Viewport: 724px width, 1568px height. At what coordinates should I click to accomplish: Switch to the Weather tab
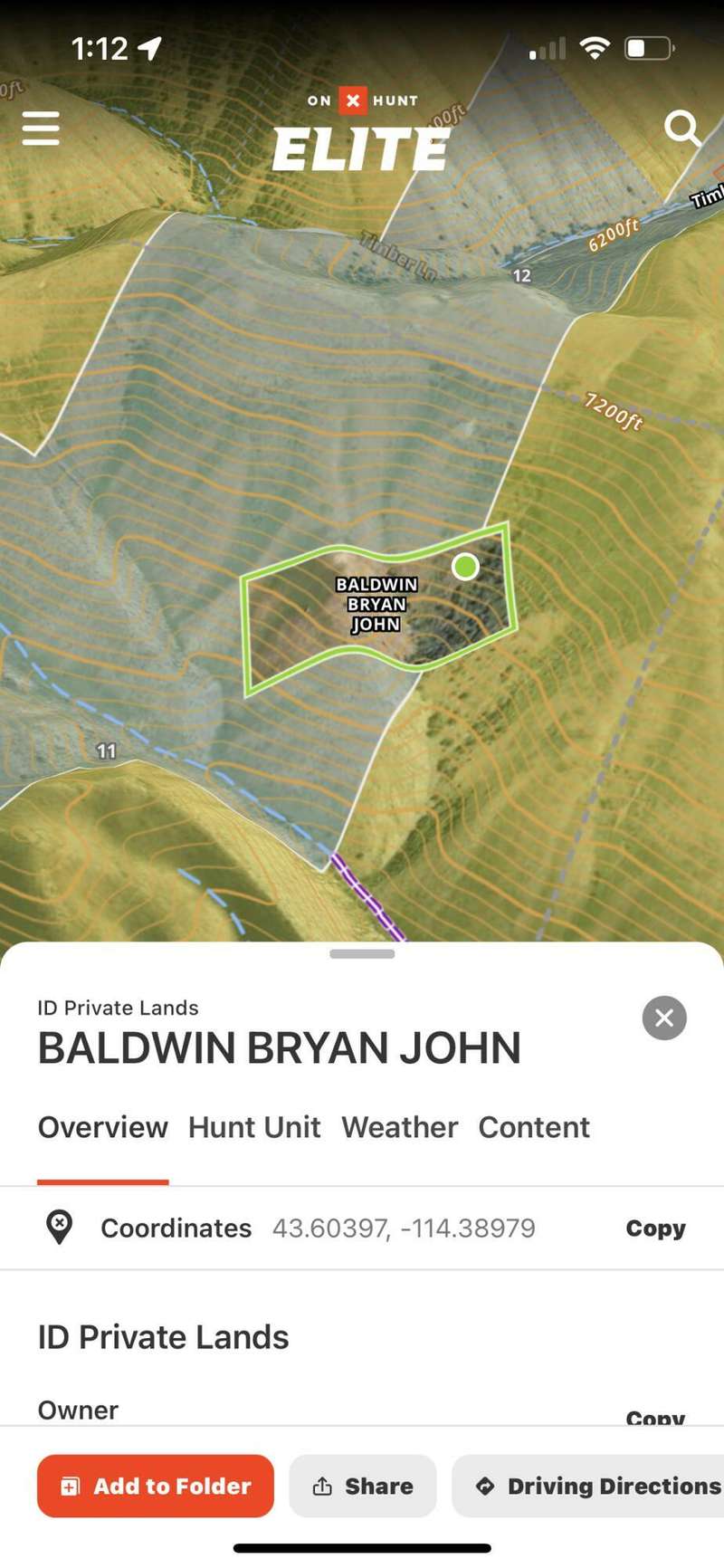pyautogui.click(x=399, y=1127)
